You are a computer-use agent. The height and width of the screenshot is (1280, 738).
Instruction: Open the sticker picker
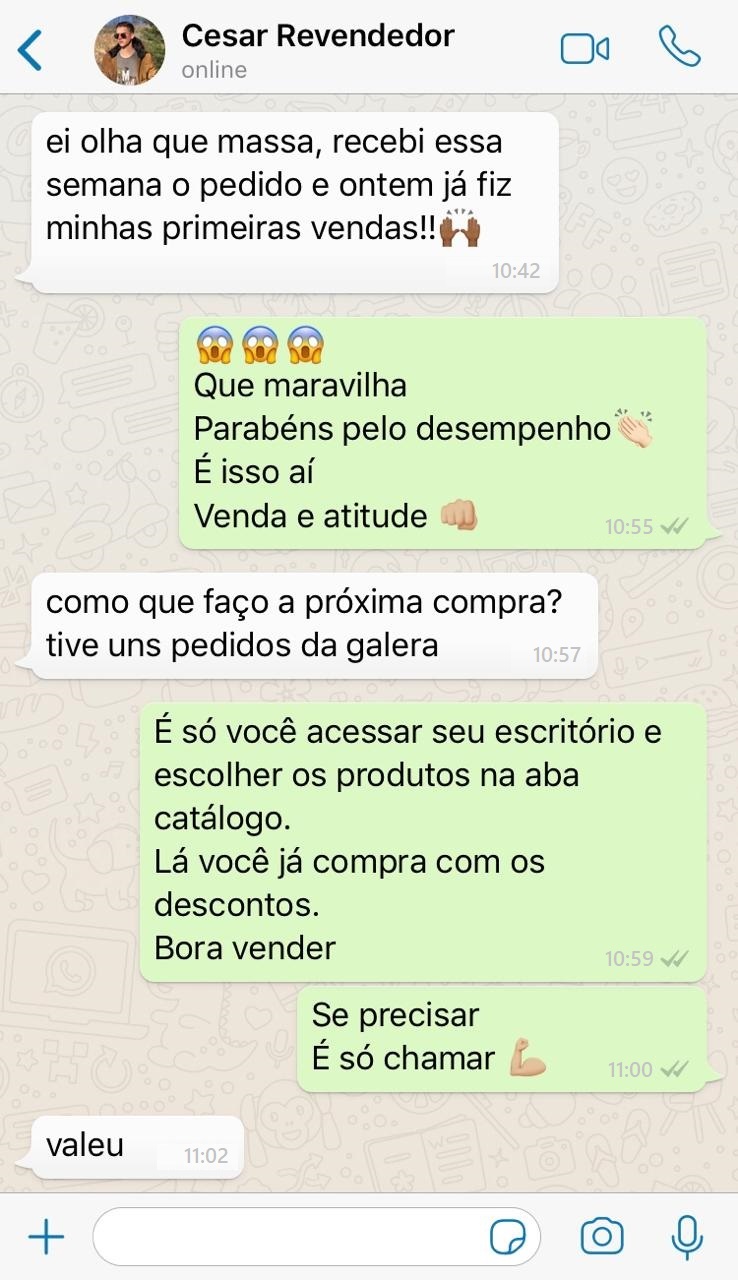(x=508, y=1238)
